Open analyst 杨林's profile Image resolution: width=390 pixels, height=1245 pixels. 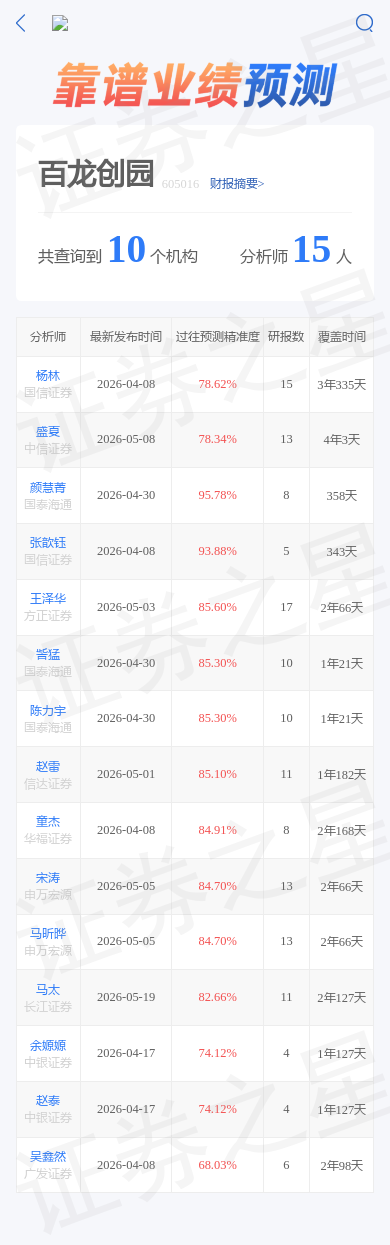[48, 375]
